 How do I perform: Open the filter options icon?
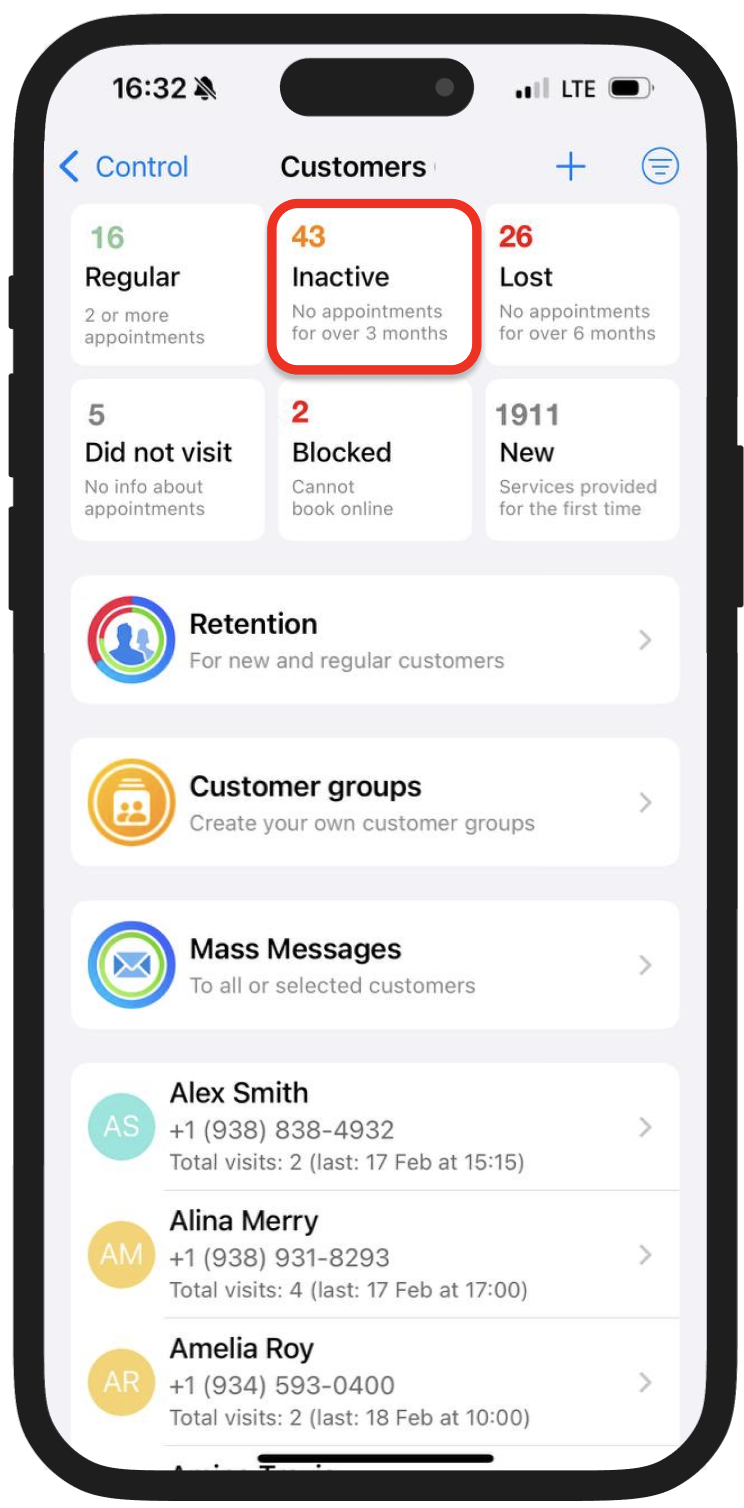click(659, 167)
